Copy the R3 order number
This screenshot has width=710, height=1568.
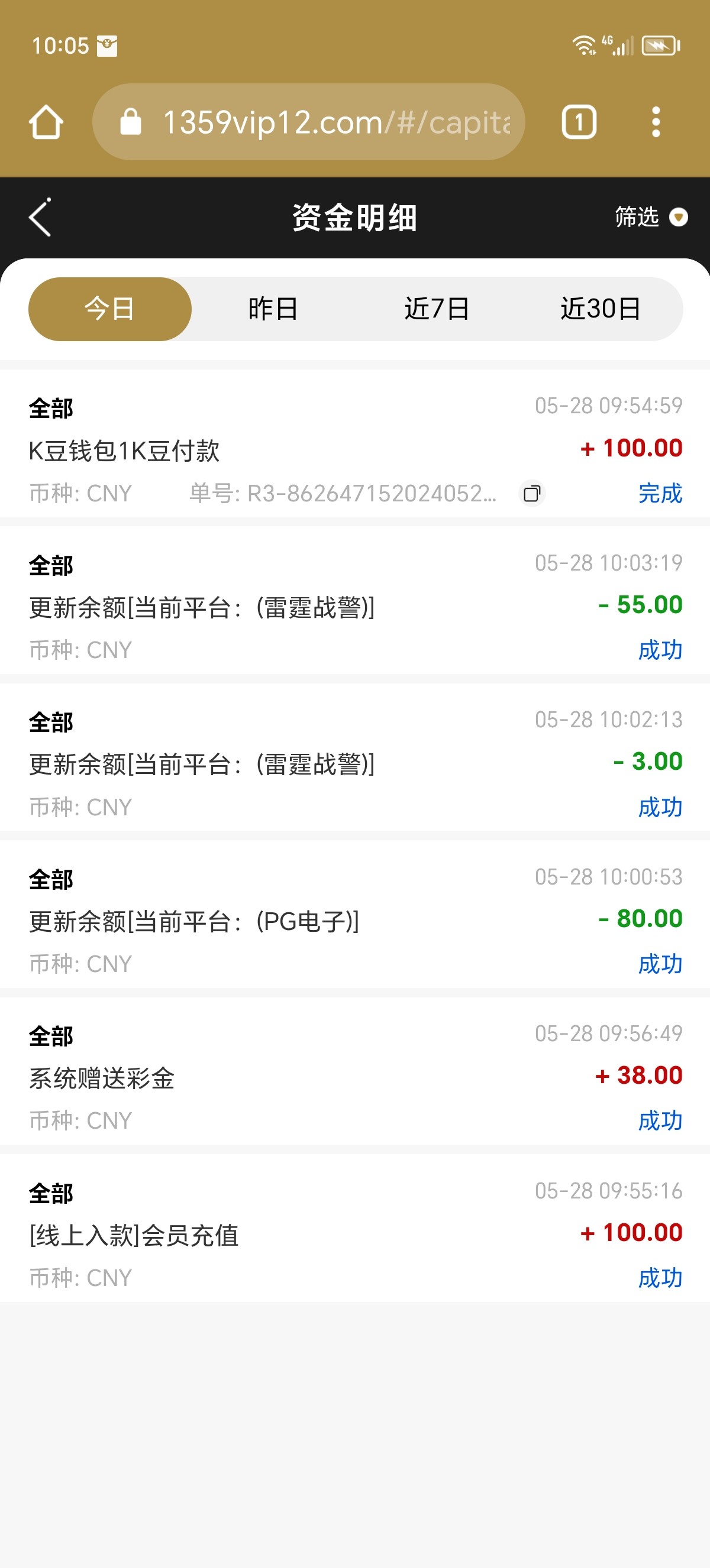pos(531,493)
